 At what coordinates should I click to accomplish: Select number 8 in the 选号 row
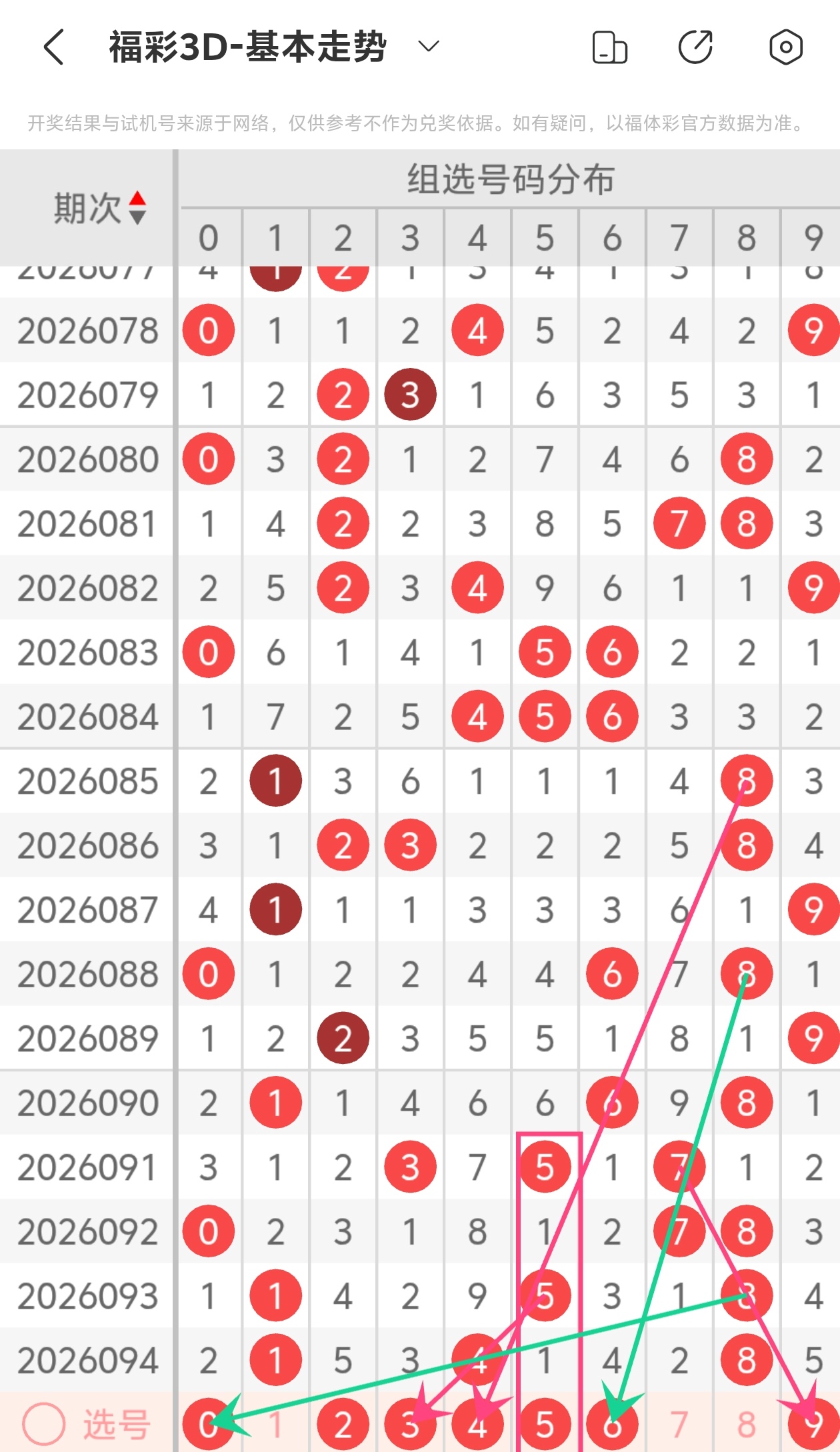pyautogui.click(x=746, y=1424)
